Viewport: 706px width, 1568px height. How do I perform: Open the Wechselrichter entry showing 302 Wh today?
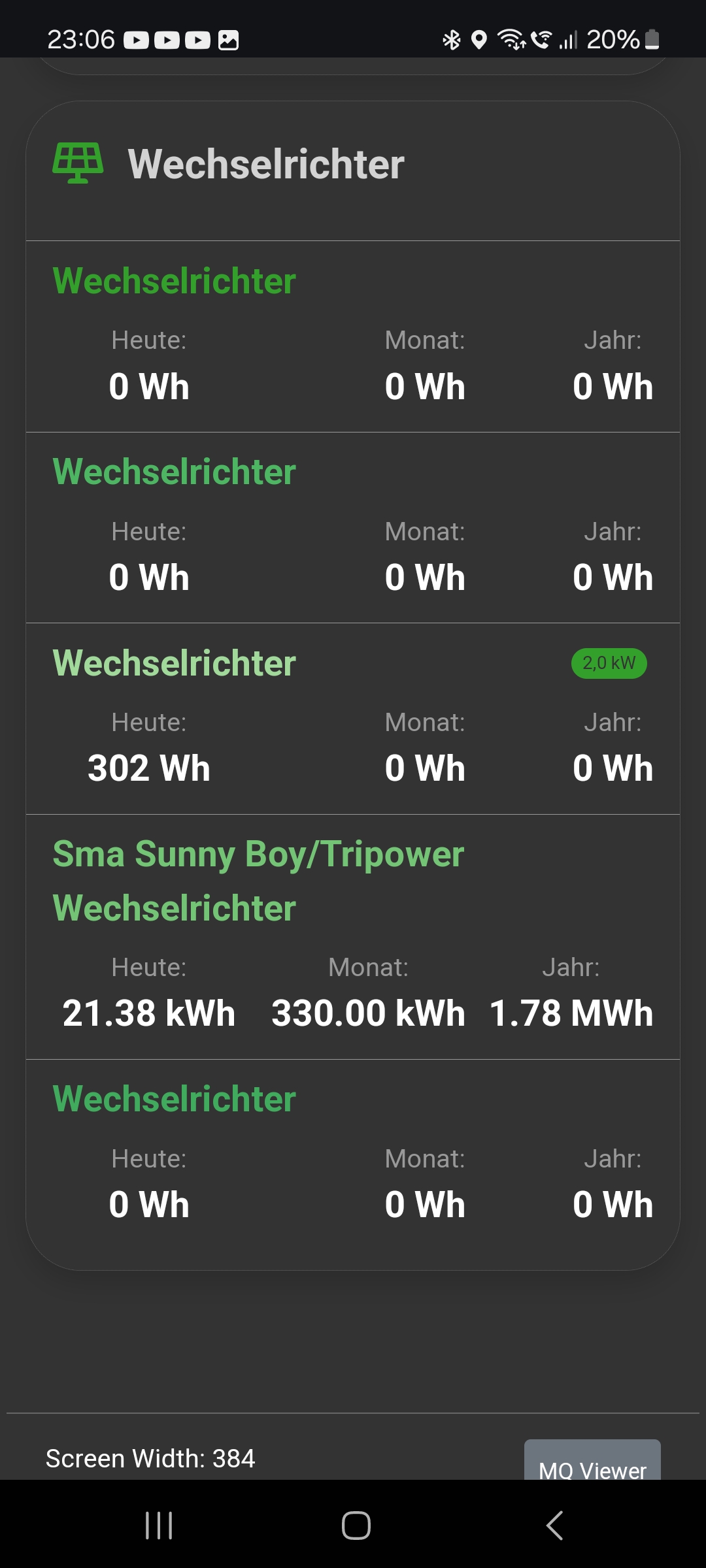coord(175,663)
